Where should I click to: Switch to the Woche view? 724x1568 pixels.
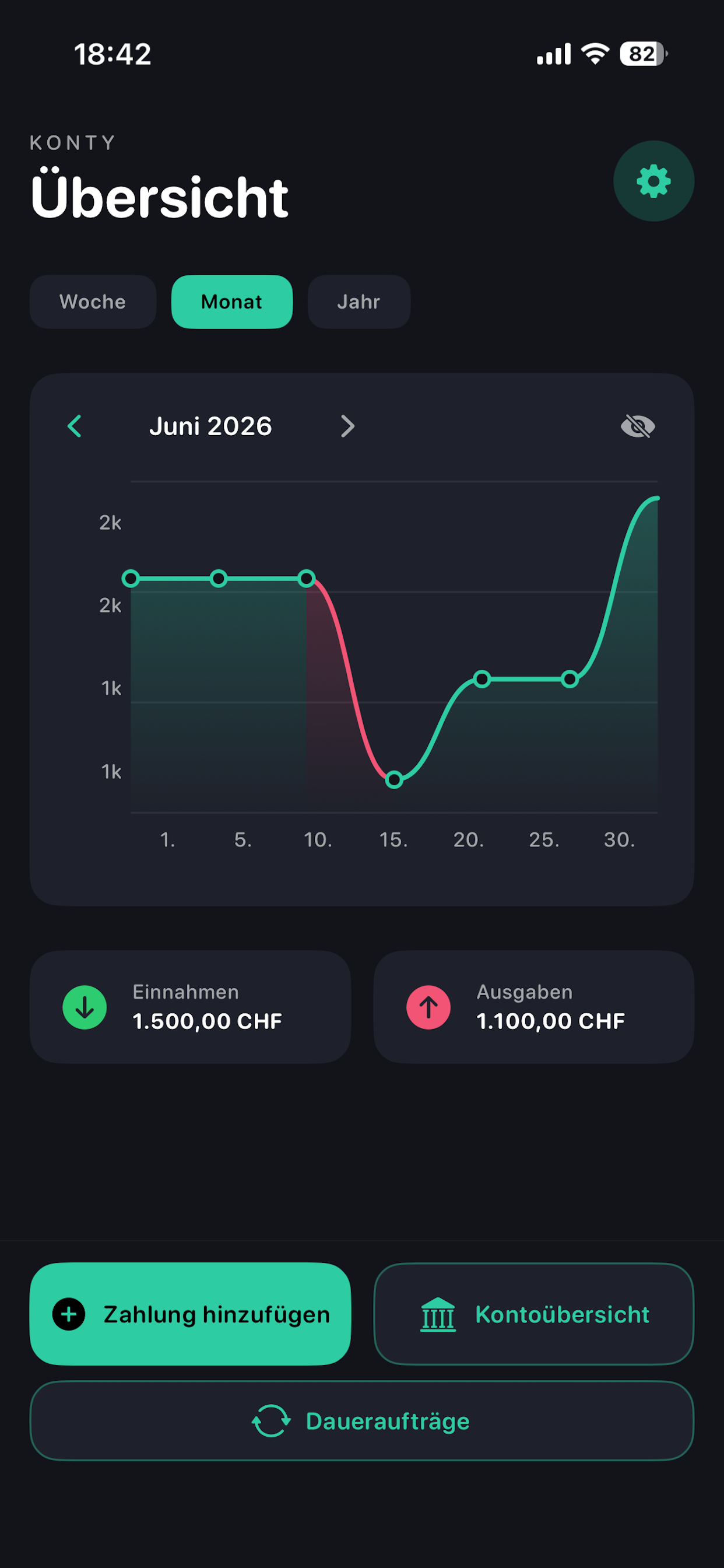point(93,302)
